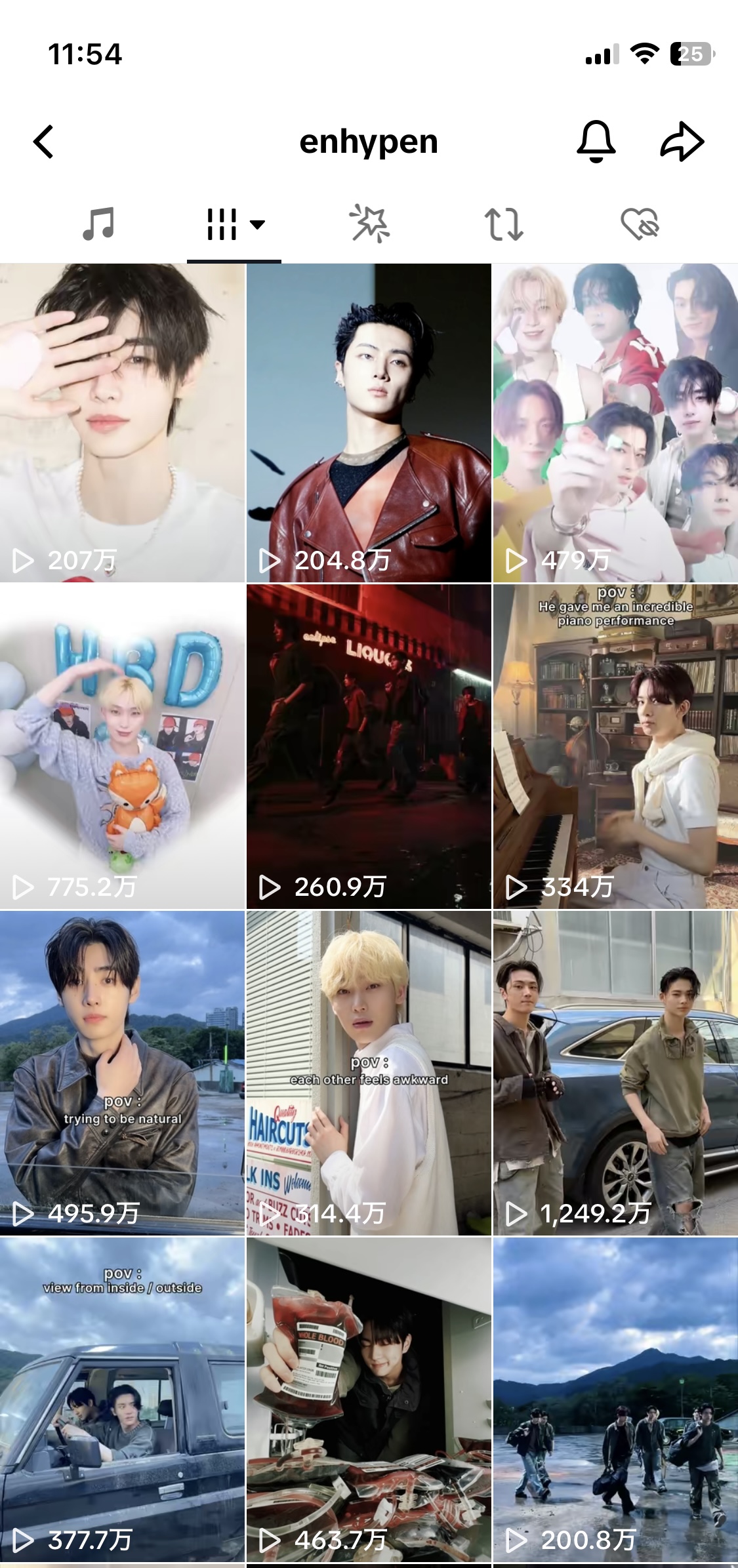Share the enhypen profile

point(682,142)
